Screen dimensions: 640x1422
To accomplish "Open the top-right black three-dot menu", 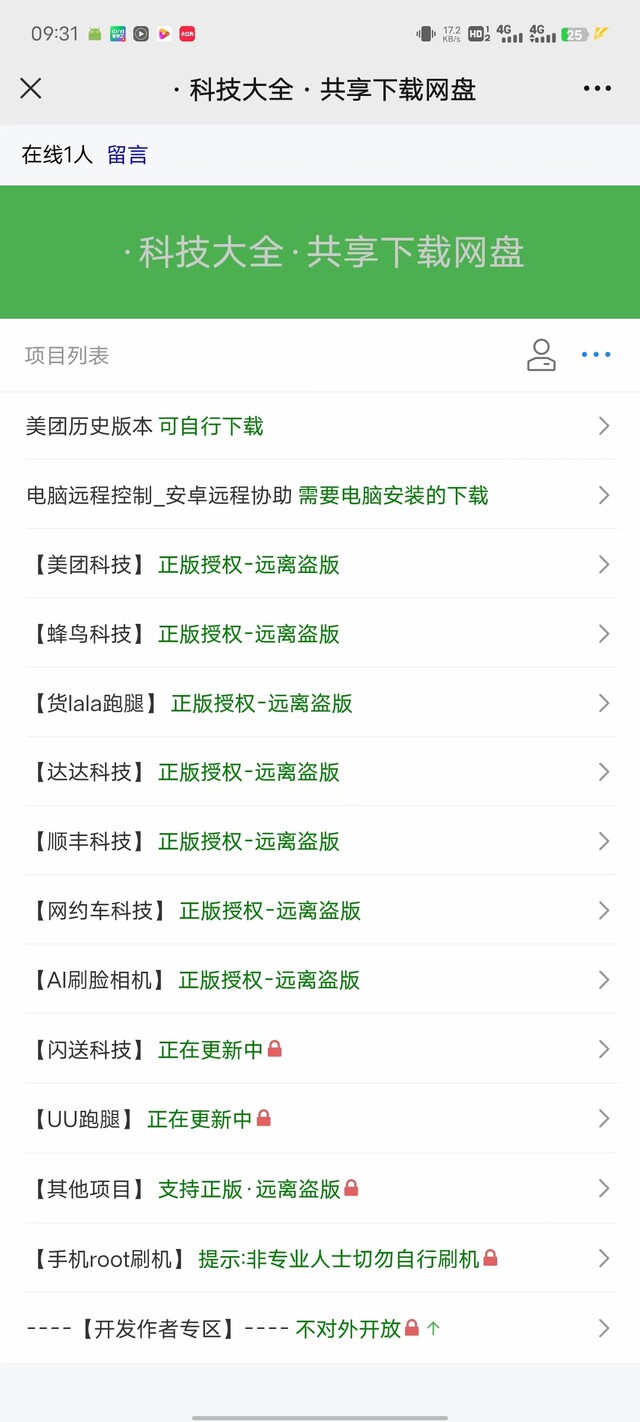I will [597, 89].
